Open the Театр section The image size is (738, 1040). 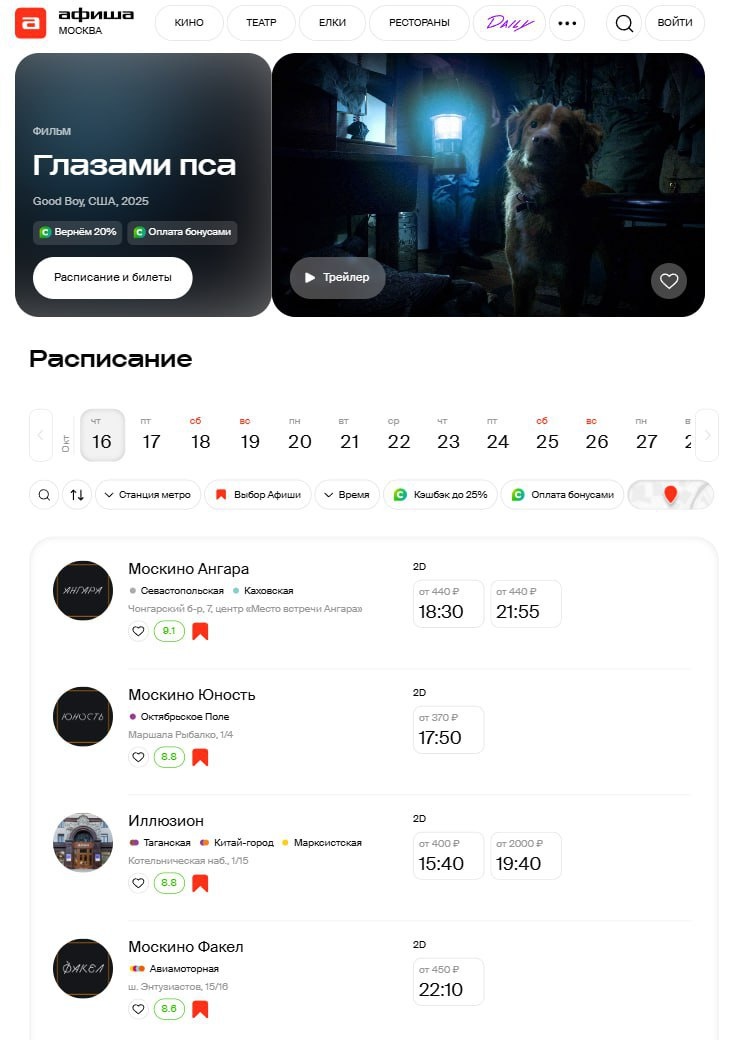260,23
